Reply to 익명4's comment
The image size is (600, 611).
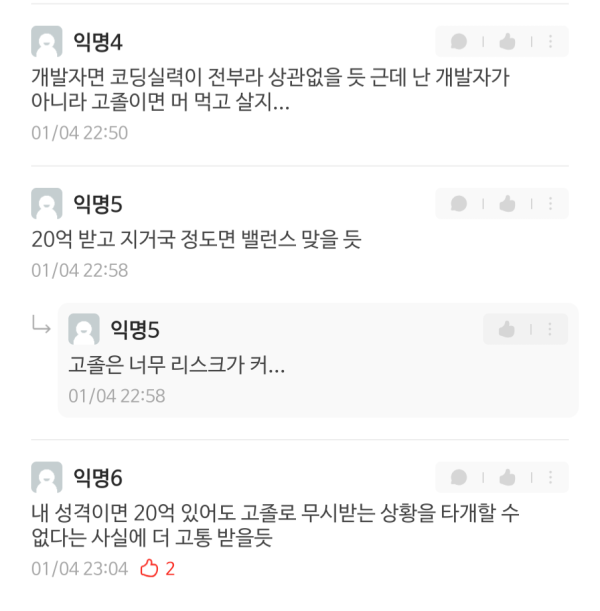pos(459,42)
